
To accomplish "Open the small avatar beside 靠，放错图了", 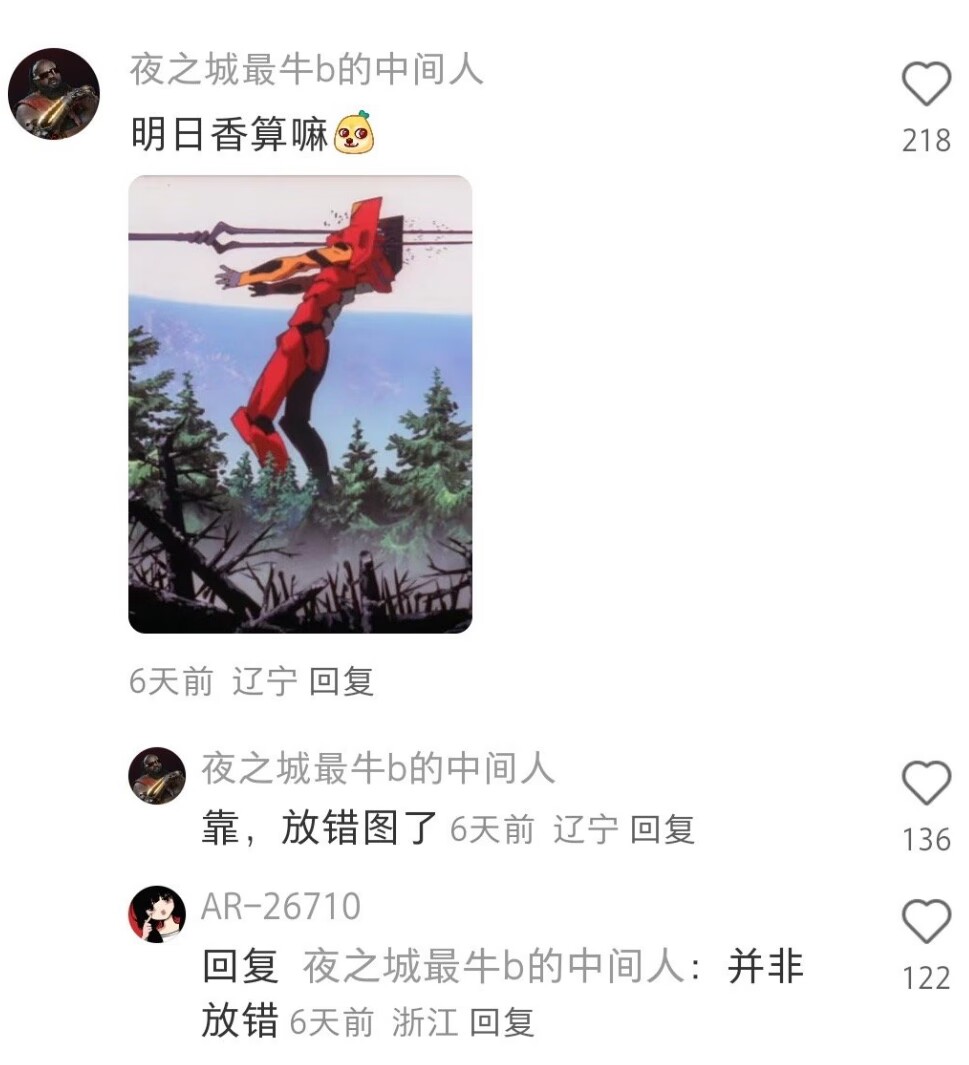I will point(157,776).
